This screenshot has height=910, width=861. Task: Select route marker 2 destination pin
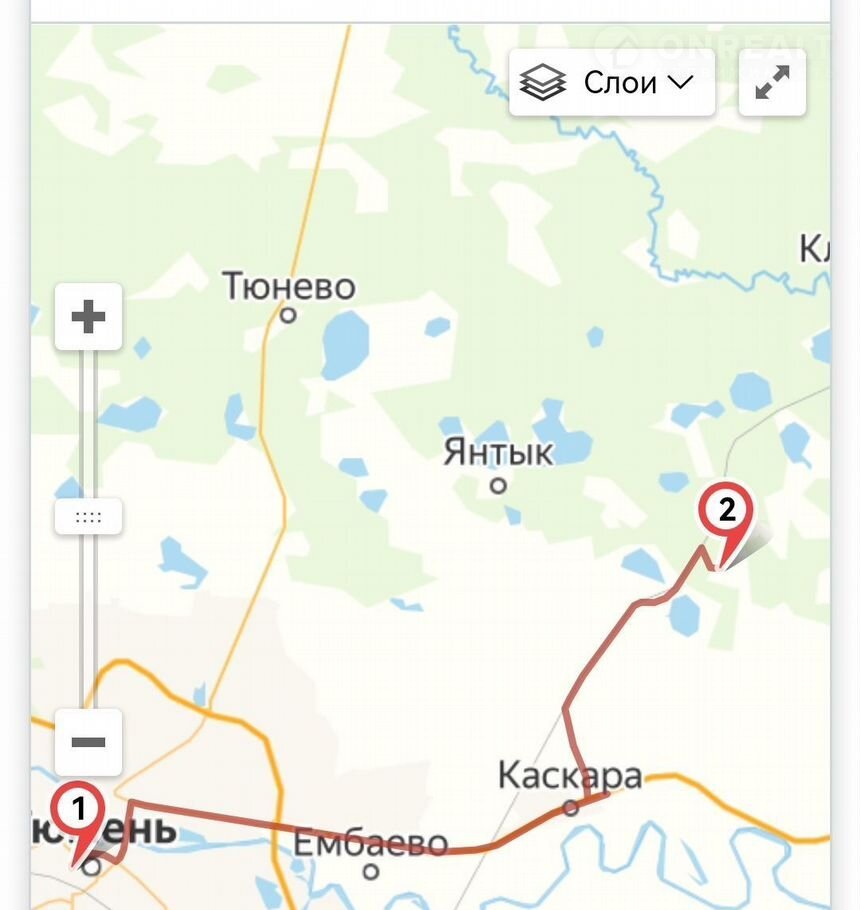(x=726, y=513)
